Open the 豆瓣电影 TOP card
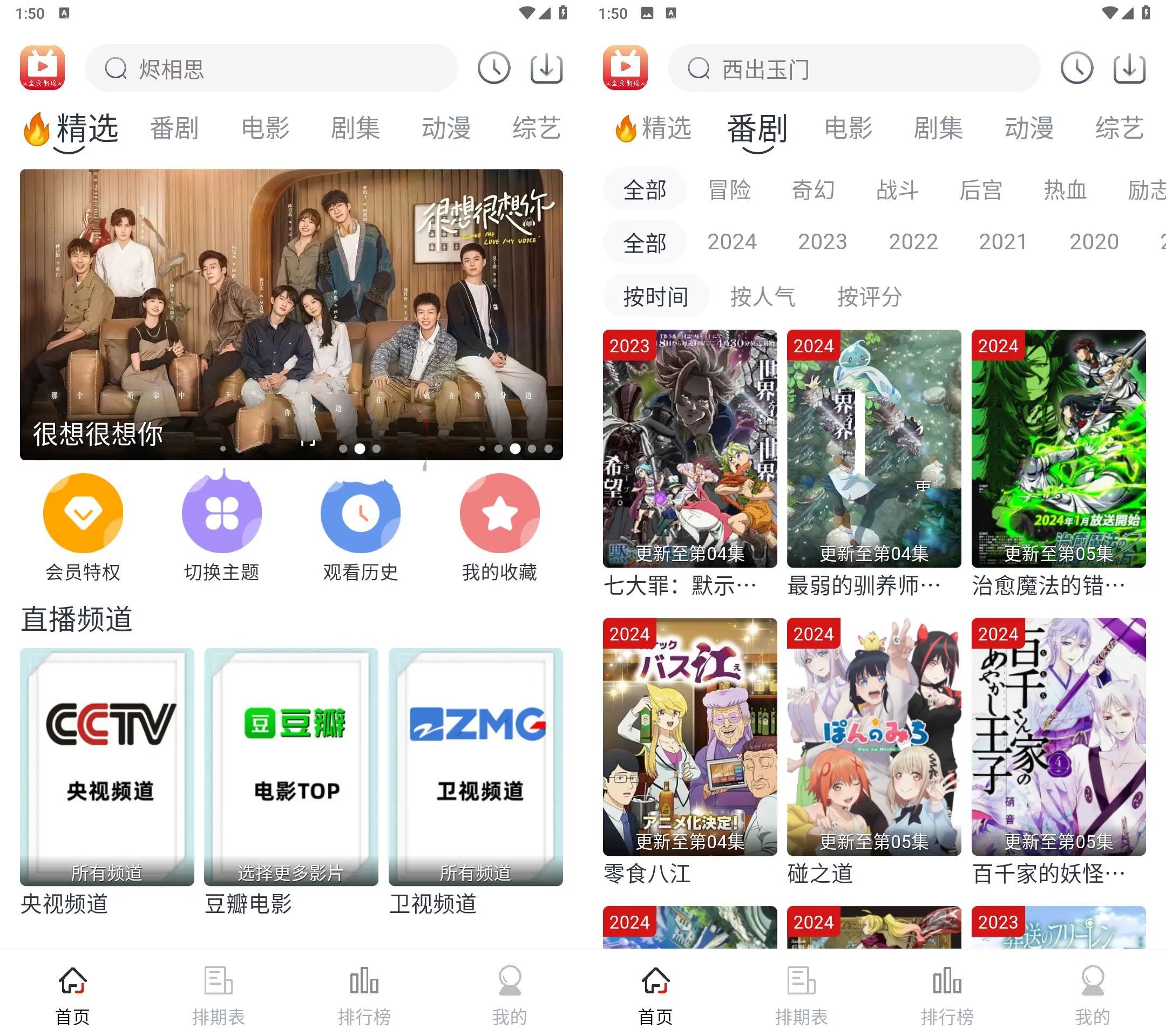 point(291,766)
